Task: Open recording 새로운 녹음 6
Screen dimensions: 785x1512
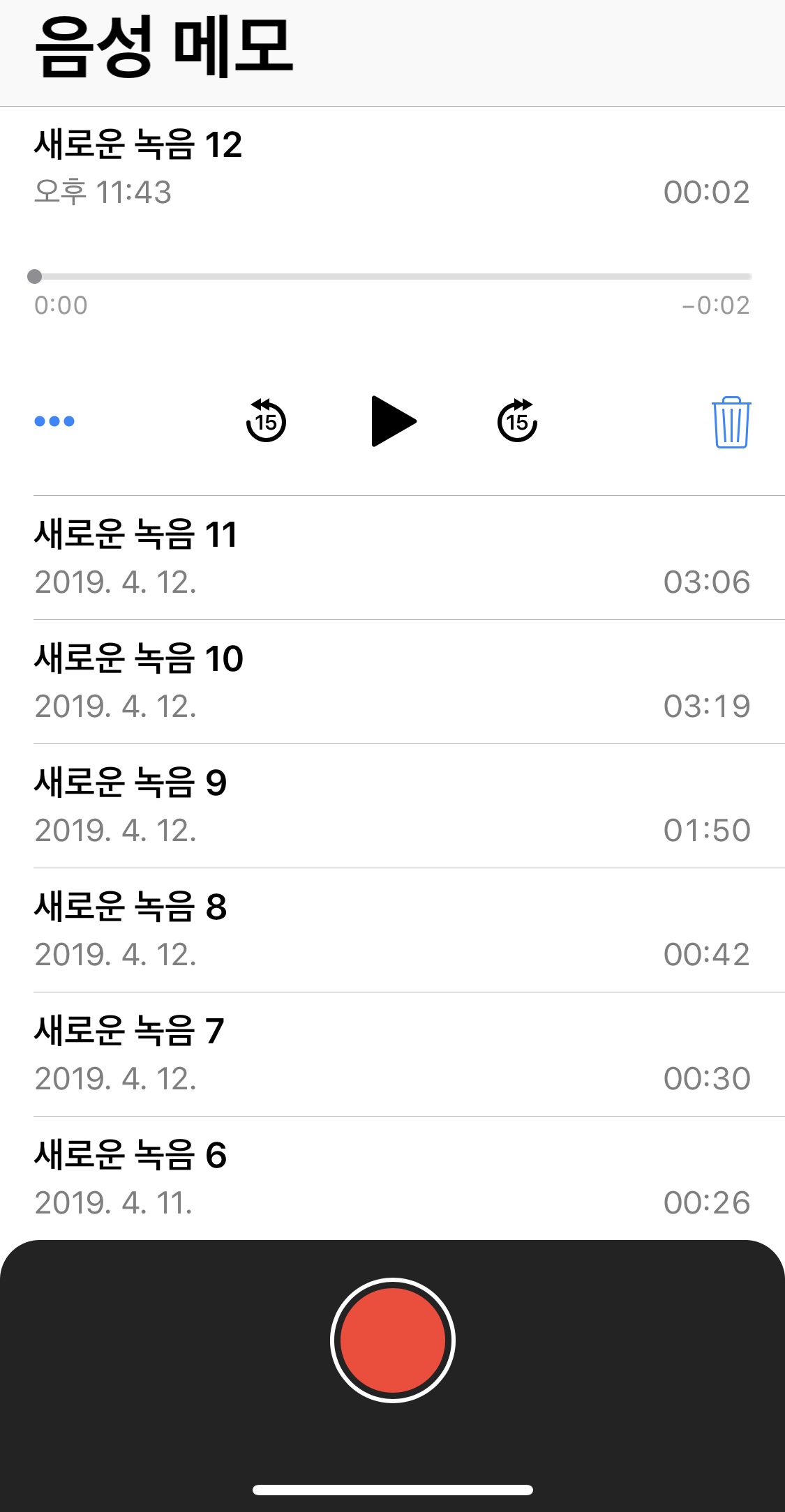Action: click(391, 1179)
